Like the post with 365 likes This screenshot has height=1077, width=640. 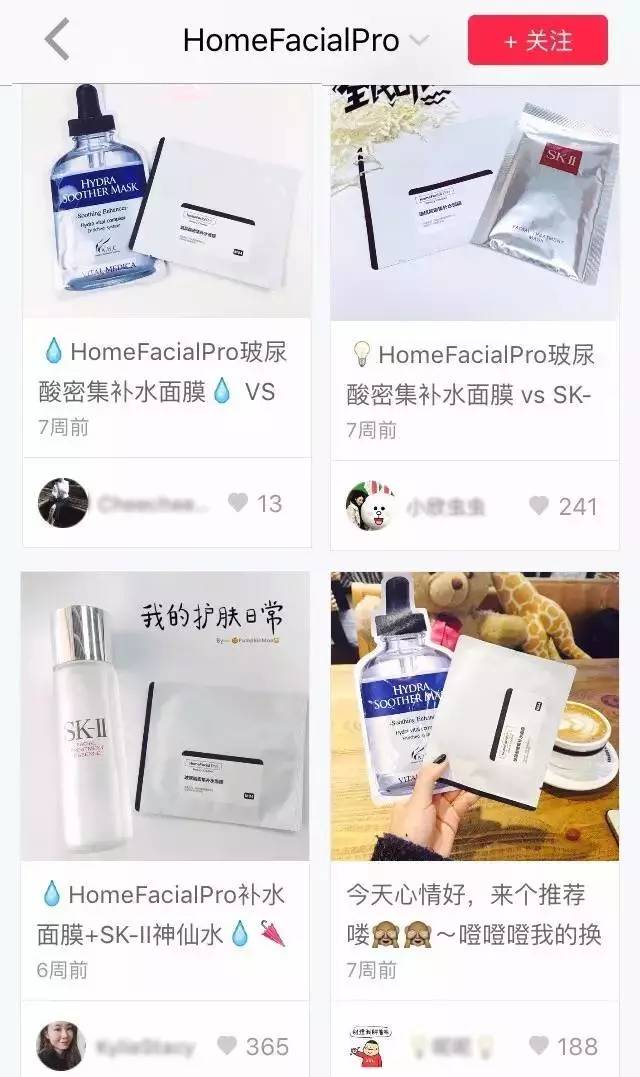[x=227, y=1046]
